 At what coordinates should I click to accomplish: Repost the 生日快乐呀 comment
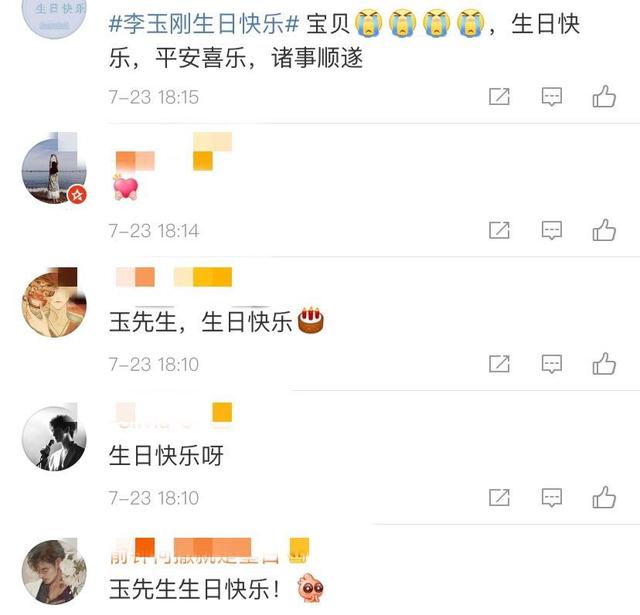(x=499, y=497)
